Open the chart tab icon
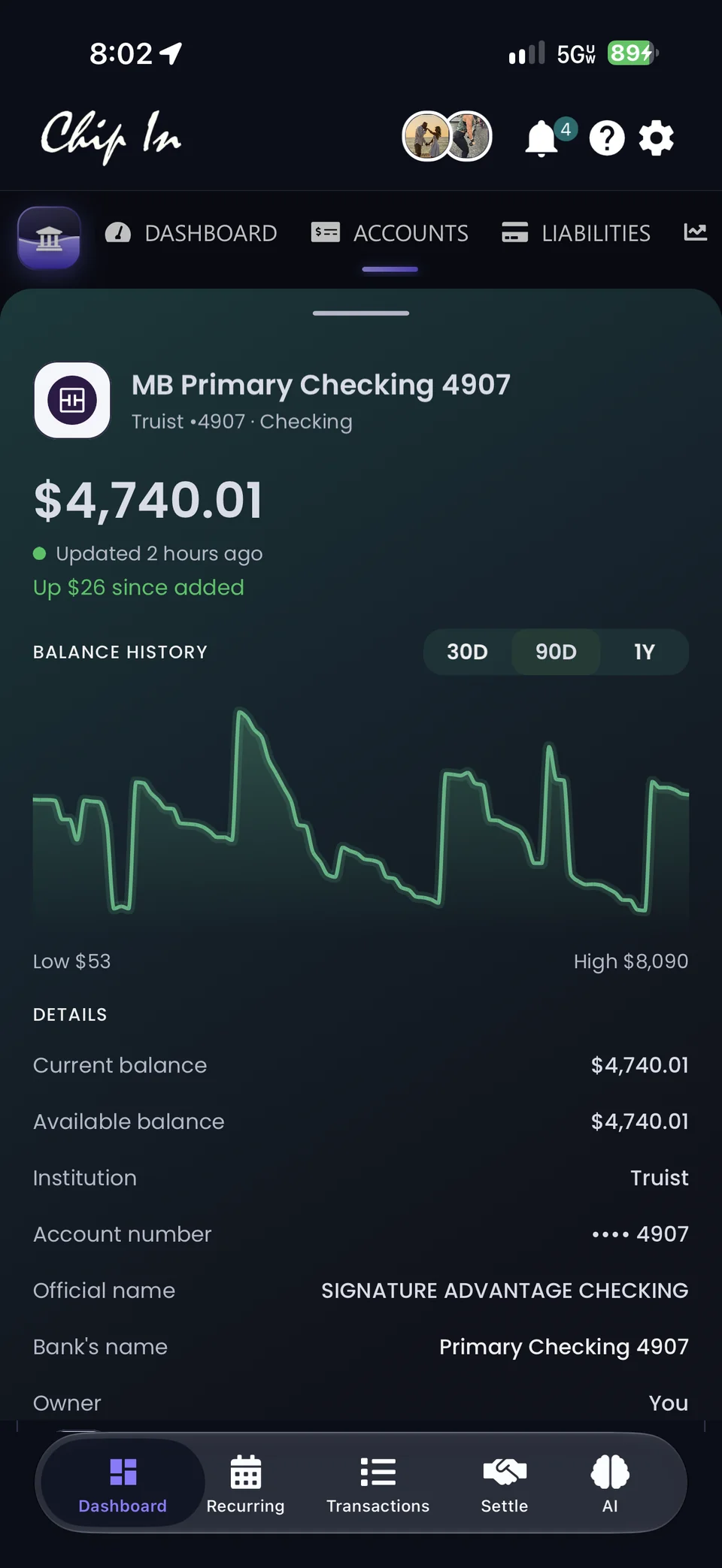Image resolution: width=722 pixels, height=1568 pixels. point(695,232)
